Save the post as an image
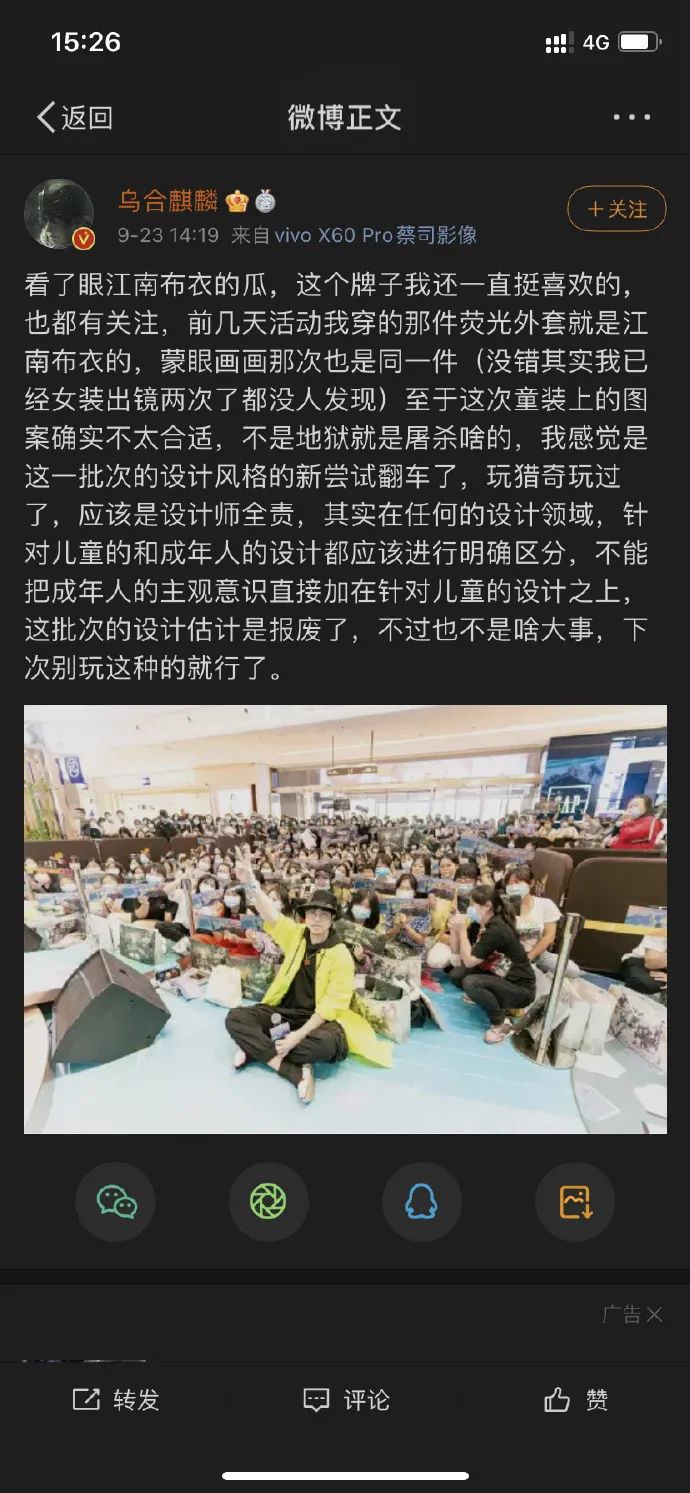 coord(575,1201)
